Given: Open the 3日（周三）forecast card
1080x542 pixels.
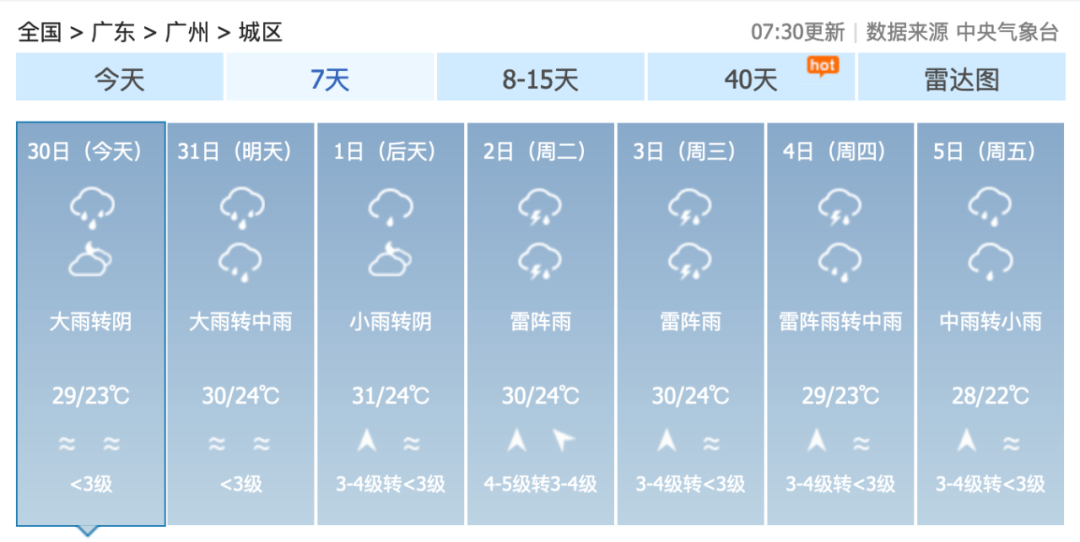Looking at the screenshot, I should click(x=691, y=322).
